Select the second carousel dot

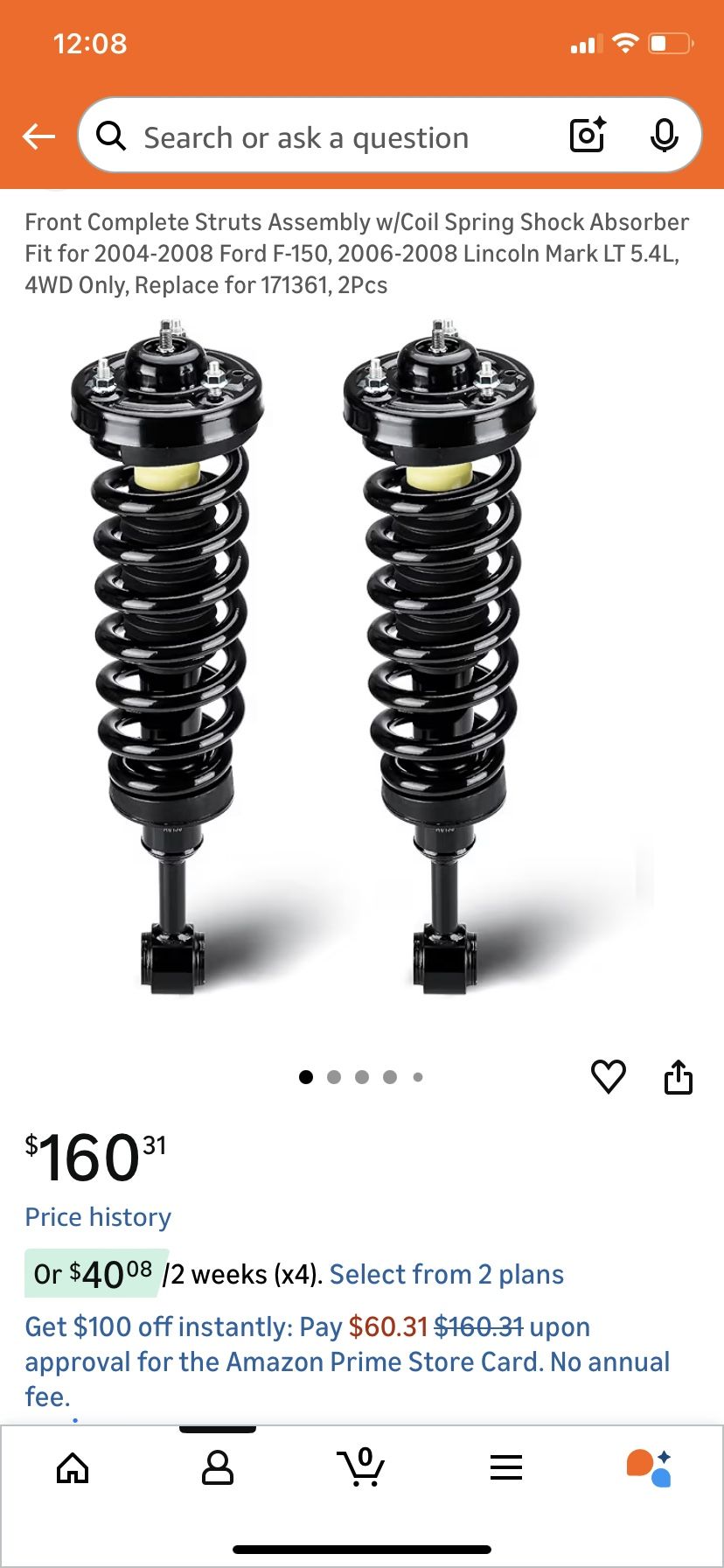coord(334,1077)
